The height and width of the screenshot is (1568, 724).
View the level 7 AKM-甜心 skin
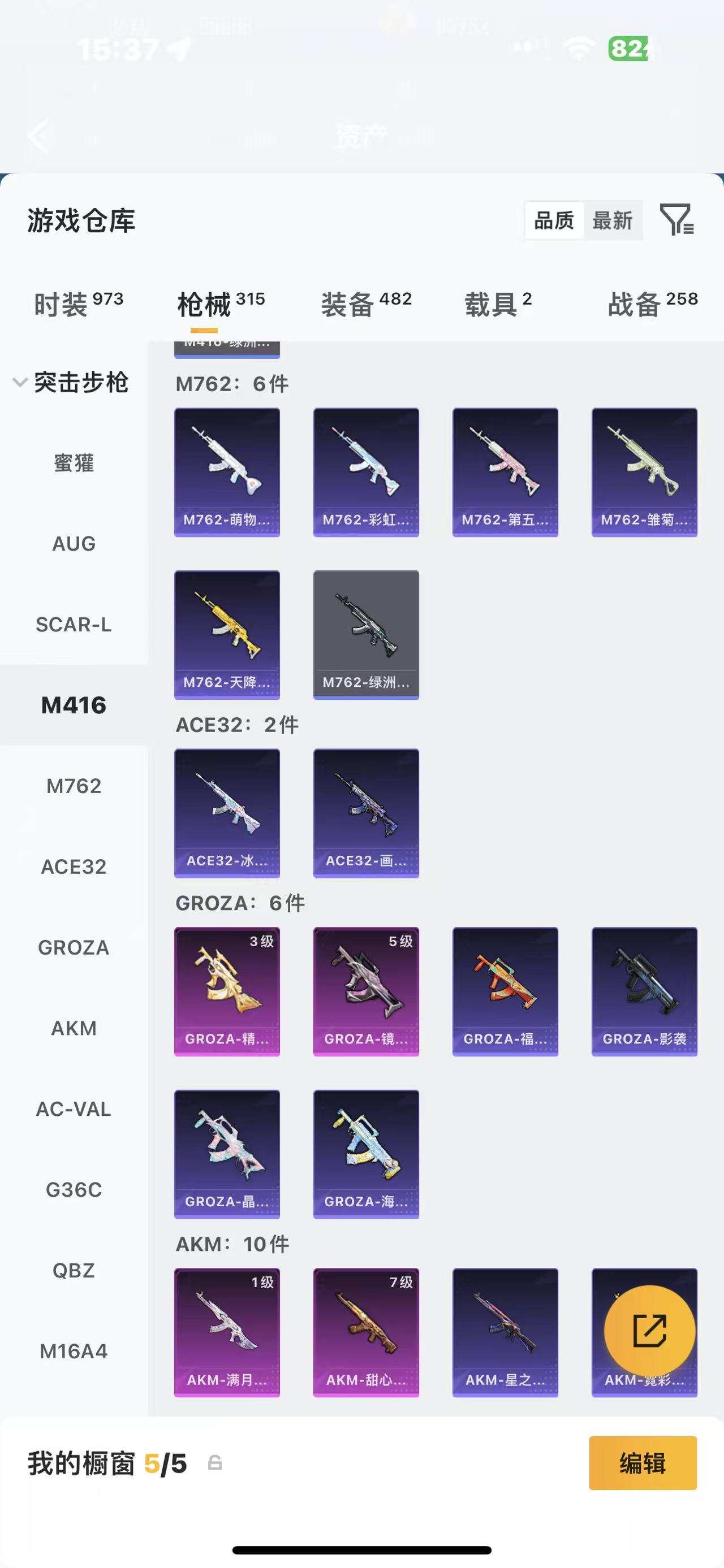tap(366, 1332)
